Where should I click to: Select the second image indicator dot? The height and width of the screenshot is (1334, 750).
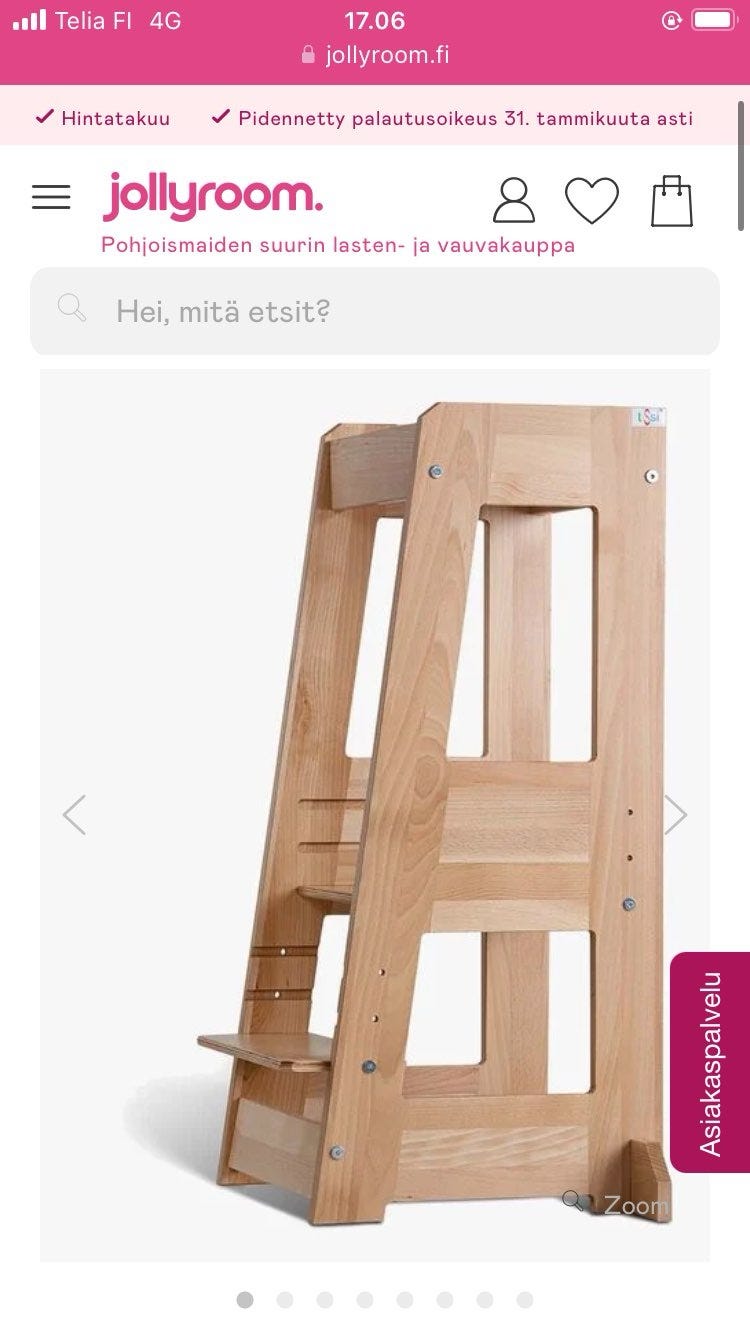[285, 1300]
